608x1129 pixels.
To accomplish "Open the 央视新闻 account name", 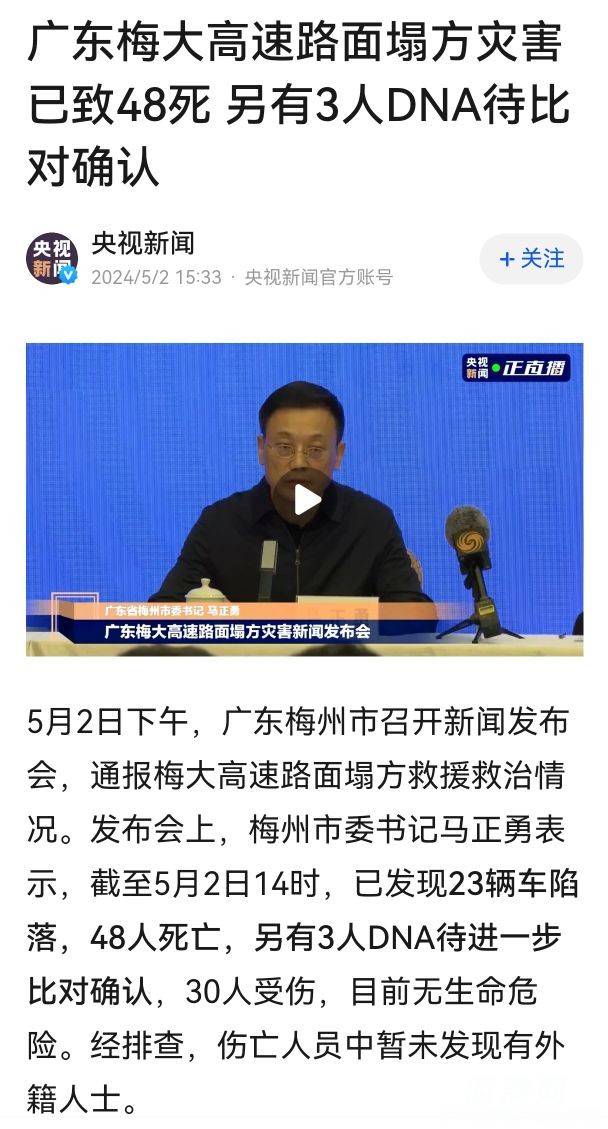I will (x=143, y=243).
